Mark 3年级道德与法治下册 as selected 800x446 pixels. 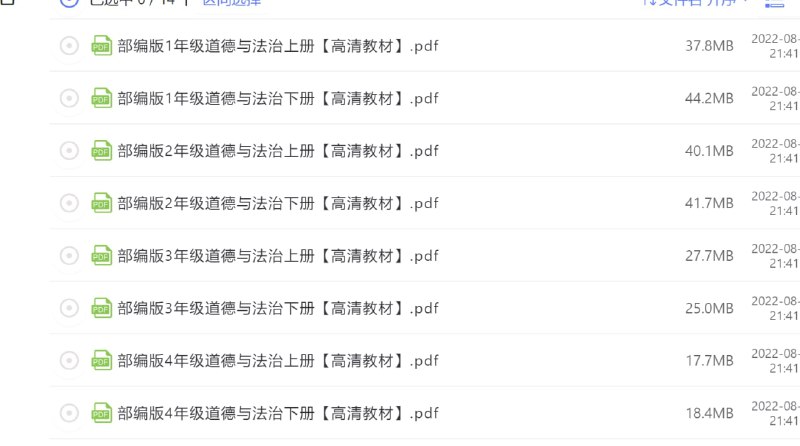tap(69, 308)
